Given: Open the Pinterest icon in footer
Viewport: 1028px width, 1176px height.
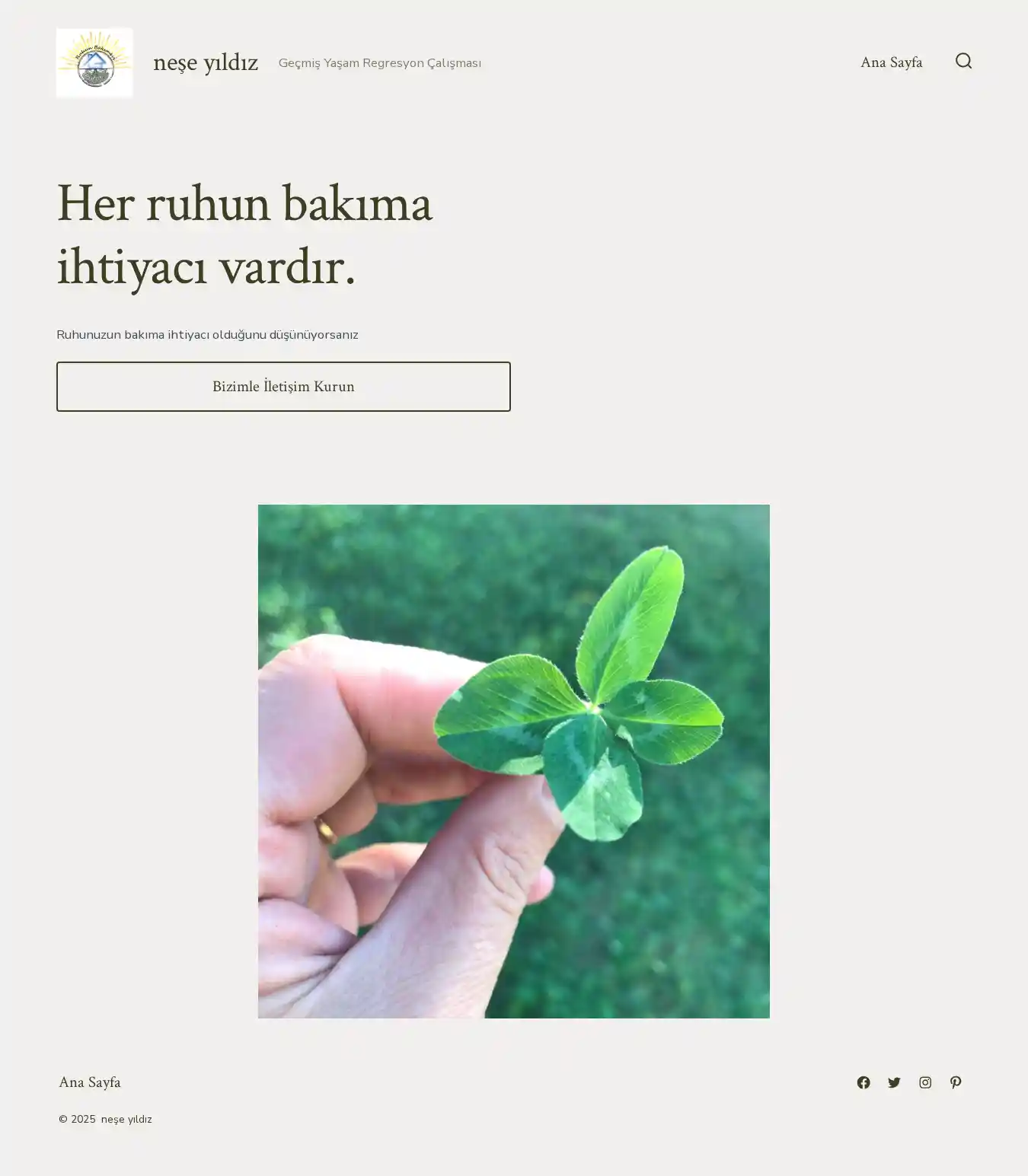Looking at the screenshot, I should pyautogui.click(x=956, y=1082).
